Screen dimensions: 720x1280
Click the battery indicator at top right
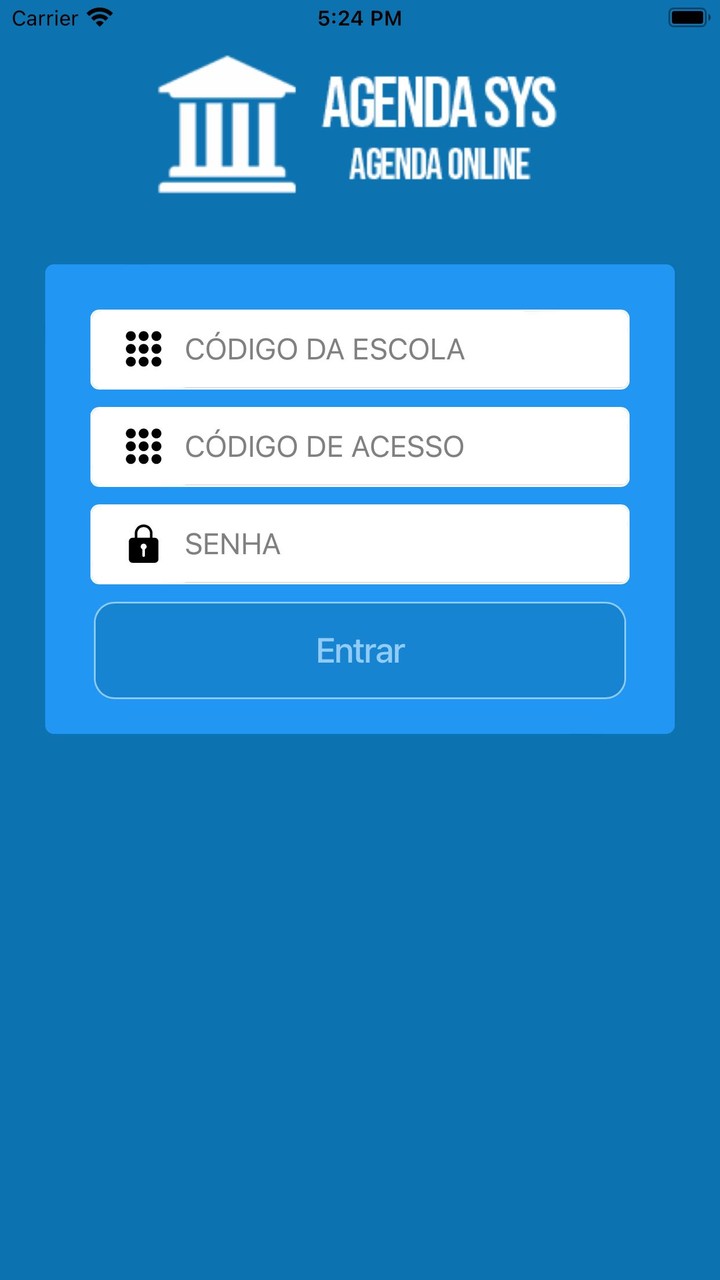click(x=688, y=16)
